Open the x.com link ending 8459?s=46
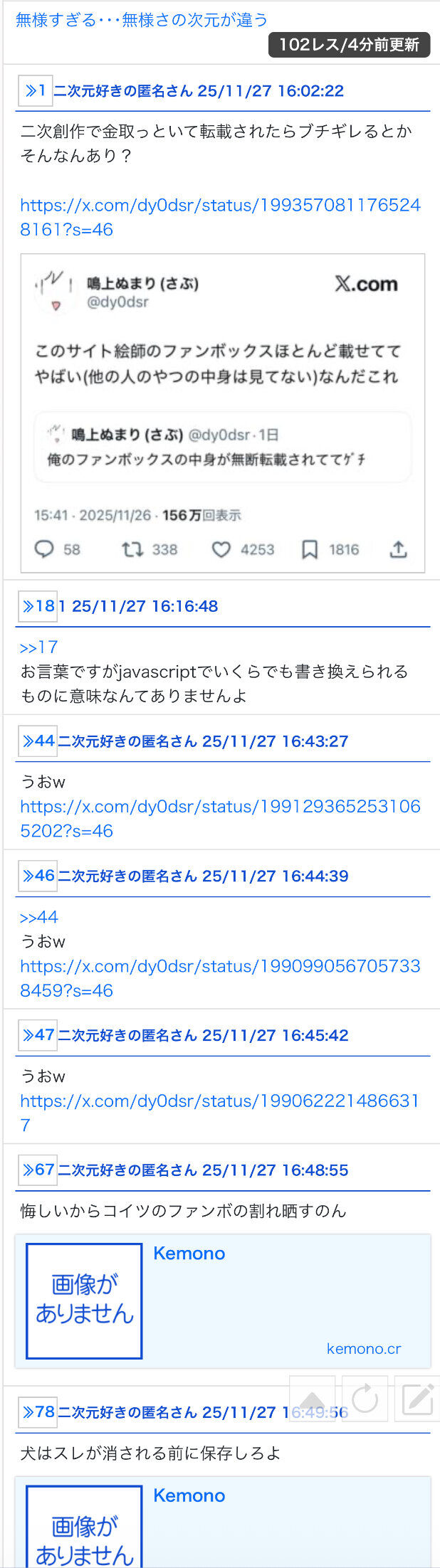This screenshot has width=440, height=1568. (x=219, y=978)
